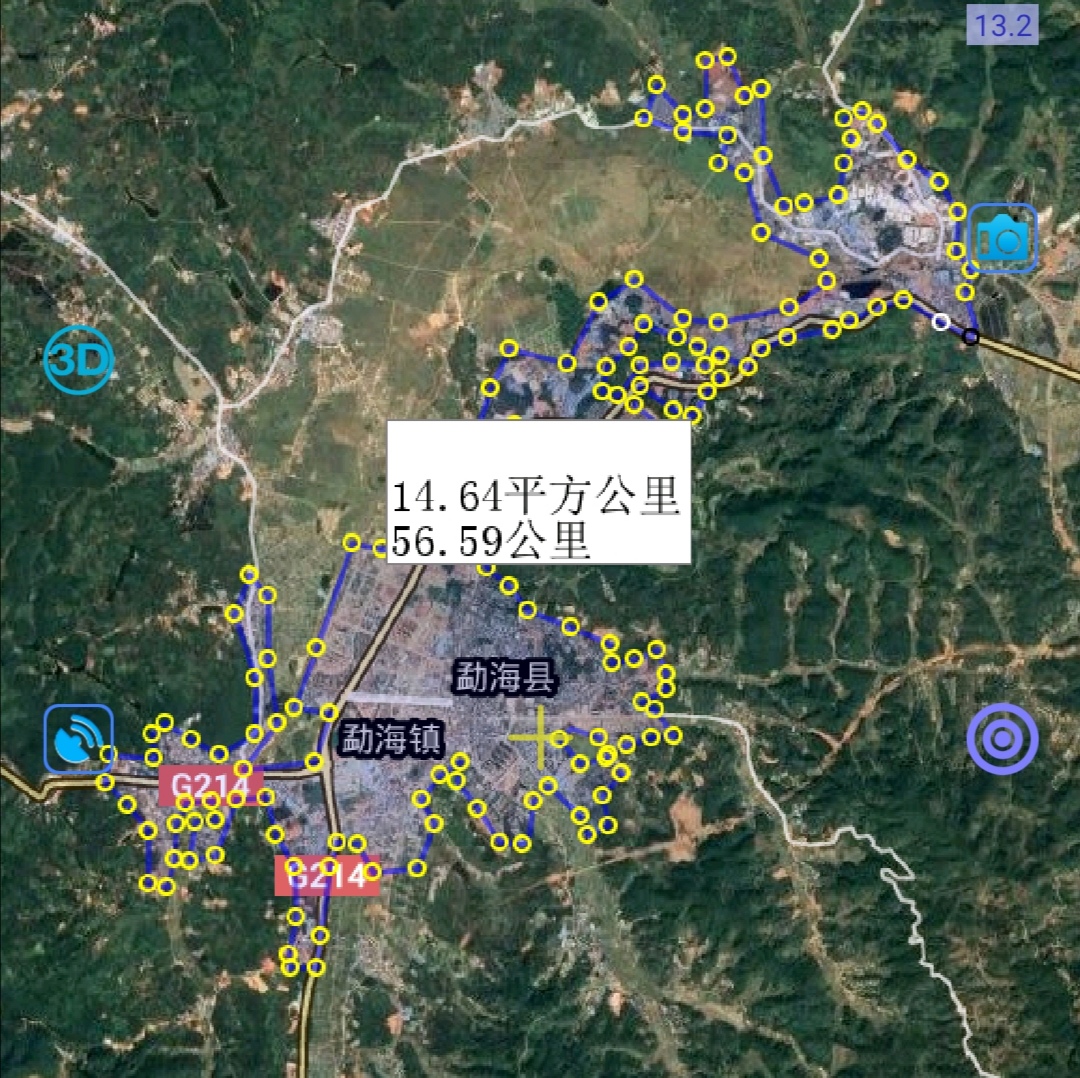
Task: Center map on current location
Action: click(x=1002, y=739)
